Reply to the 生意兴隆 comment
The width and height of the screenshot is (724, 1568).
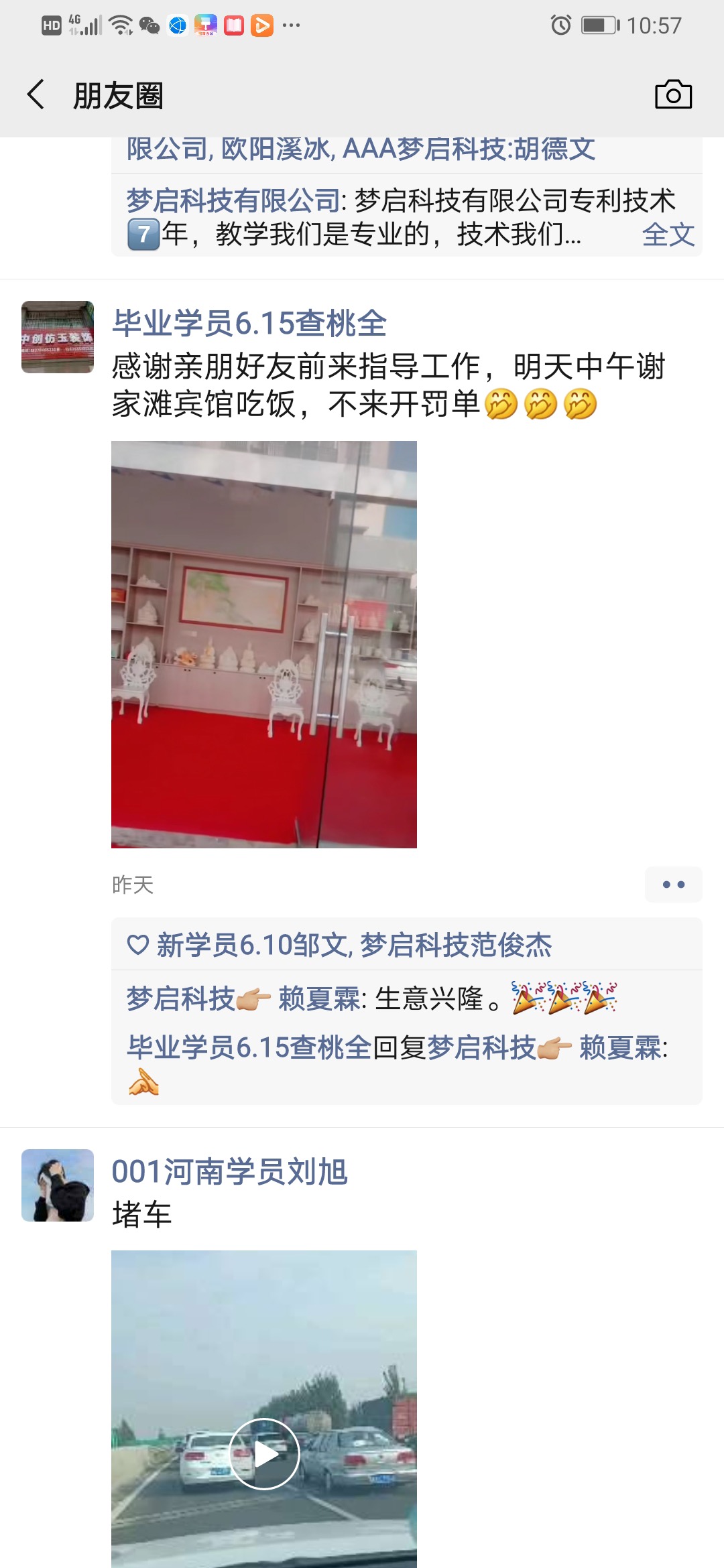point(436,999)
